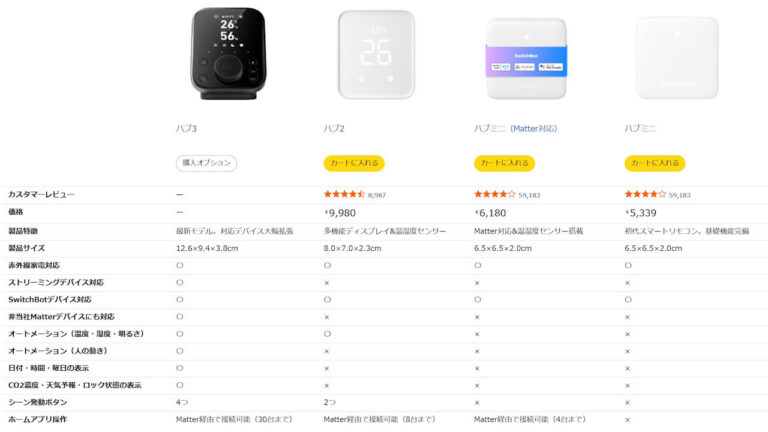Open the ハブ3 product link
Screen dimensions: 768x432
pyautogui.click(x=187, y=128)
